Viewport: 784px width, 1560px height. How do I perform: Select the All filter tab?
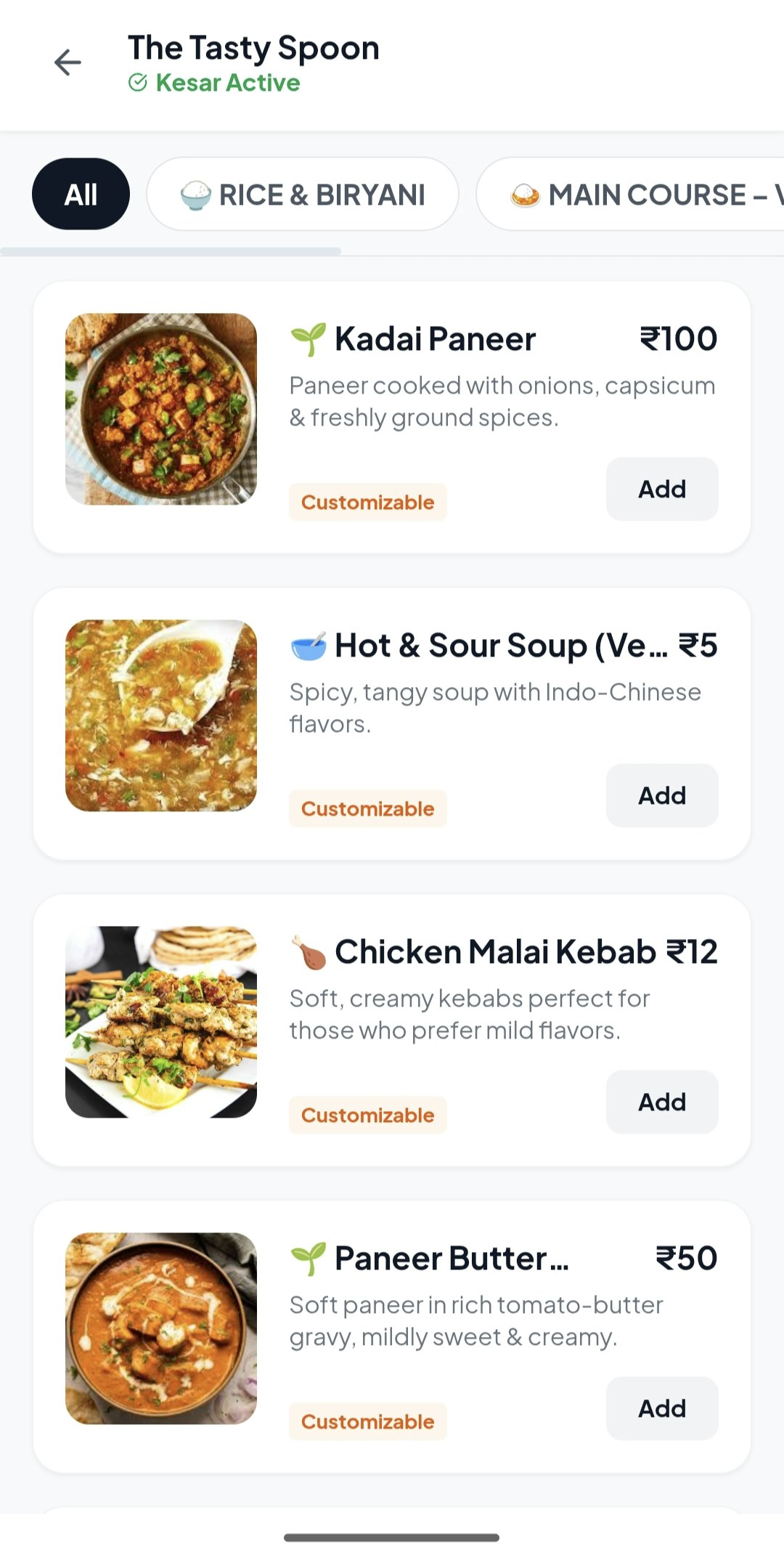(80, 193)
